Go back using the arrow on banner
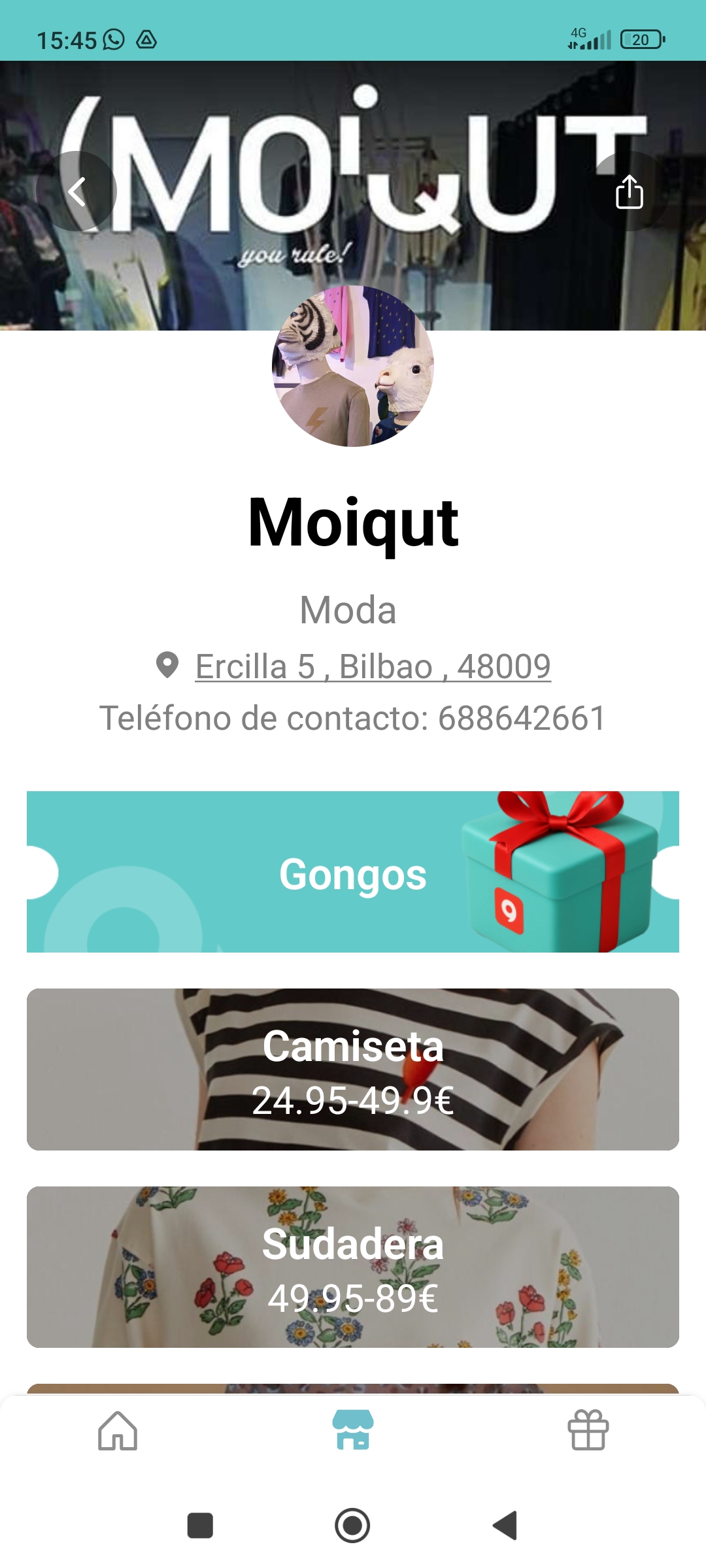The height and width of the screenshot is (1568, 706). coord(76,191)
